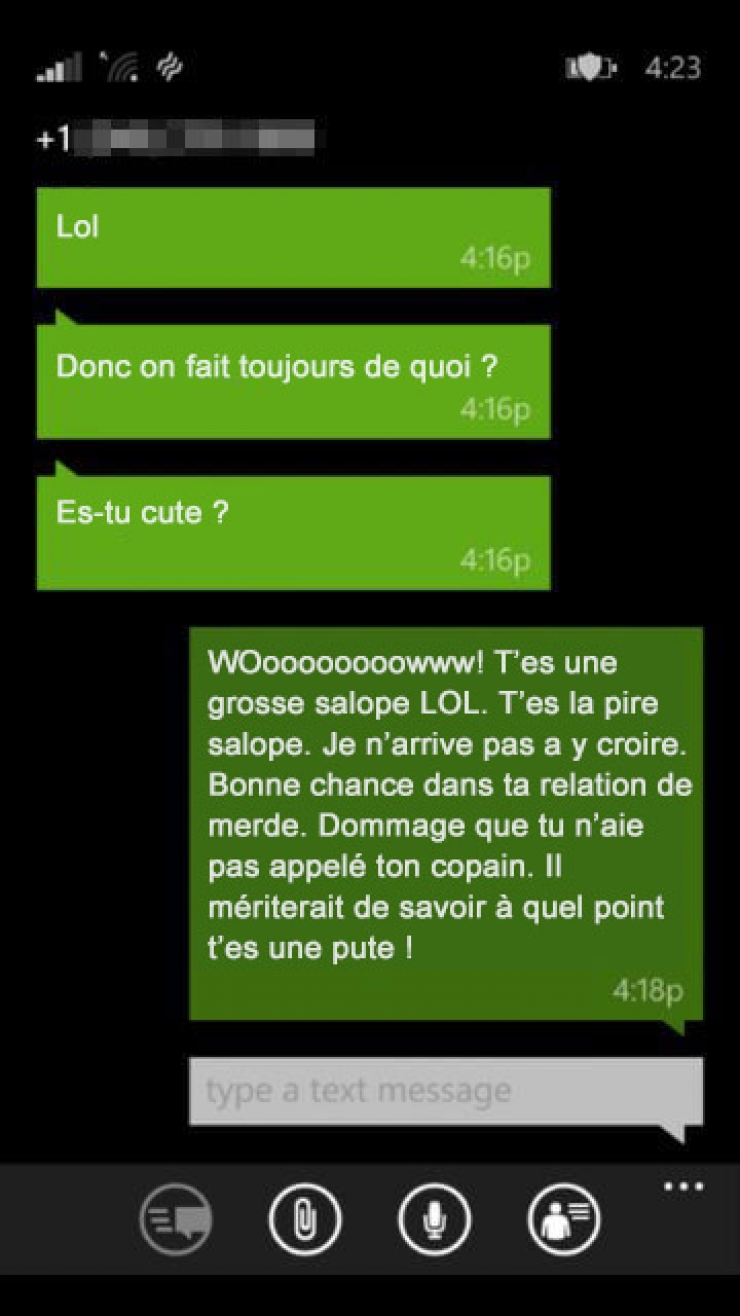Expand the app bar's three-dot menu
The image size is (740, 1316).
coord(684,1187)
